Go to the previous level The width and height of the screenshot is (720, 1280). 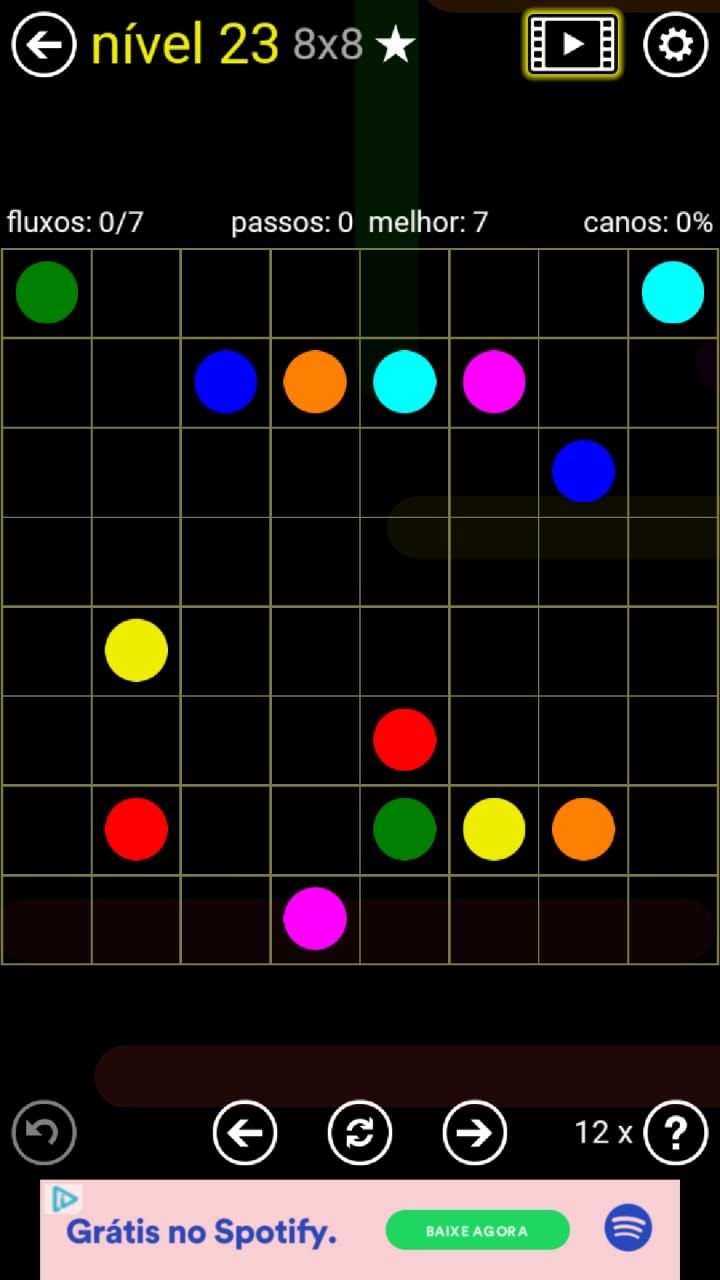point(245,1133)
